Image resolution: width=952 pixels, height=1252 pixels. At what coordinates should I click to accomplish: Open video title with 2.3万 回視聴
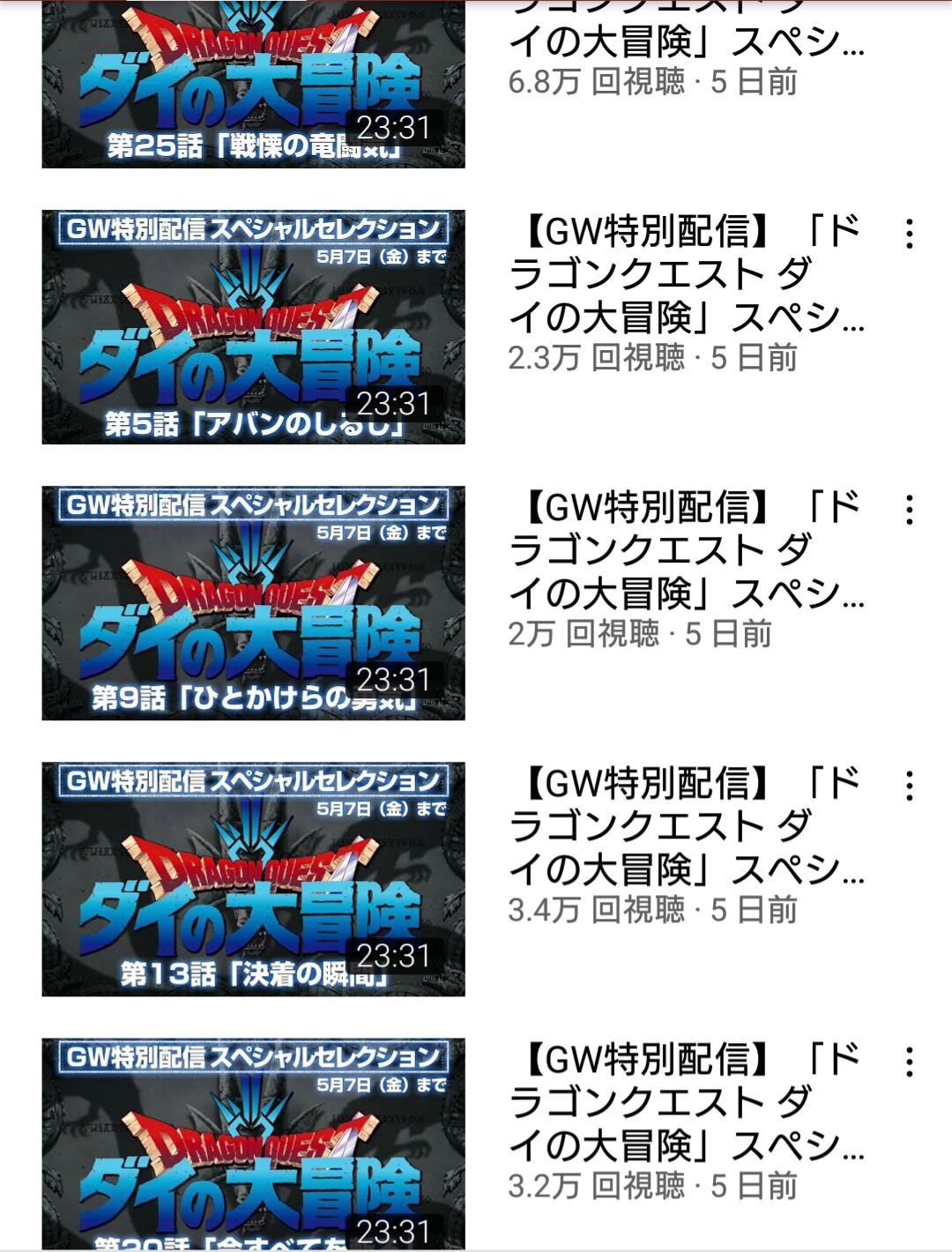tap(686, 273)
